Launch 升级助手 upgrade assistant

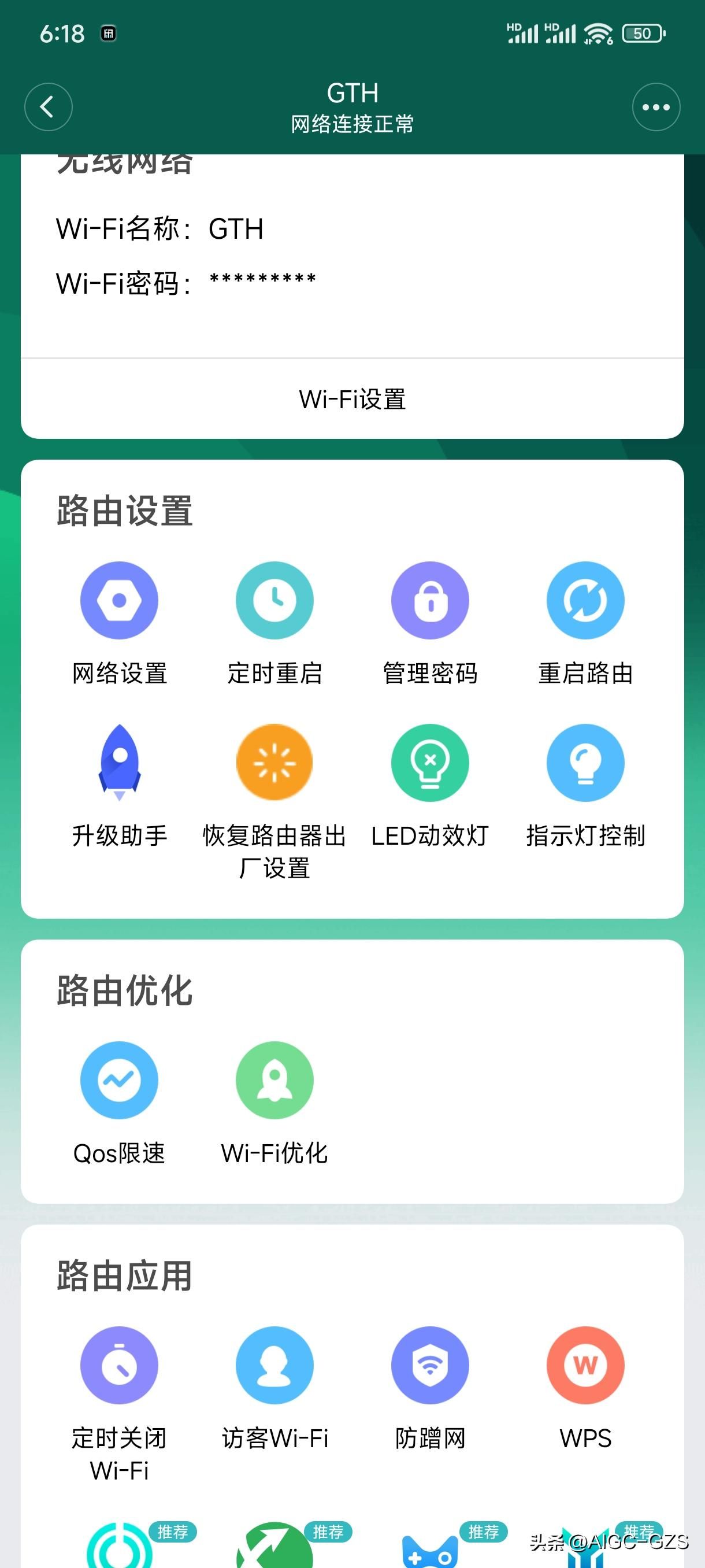119,786
